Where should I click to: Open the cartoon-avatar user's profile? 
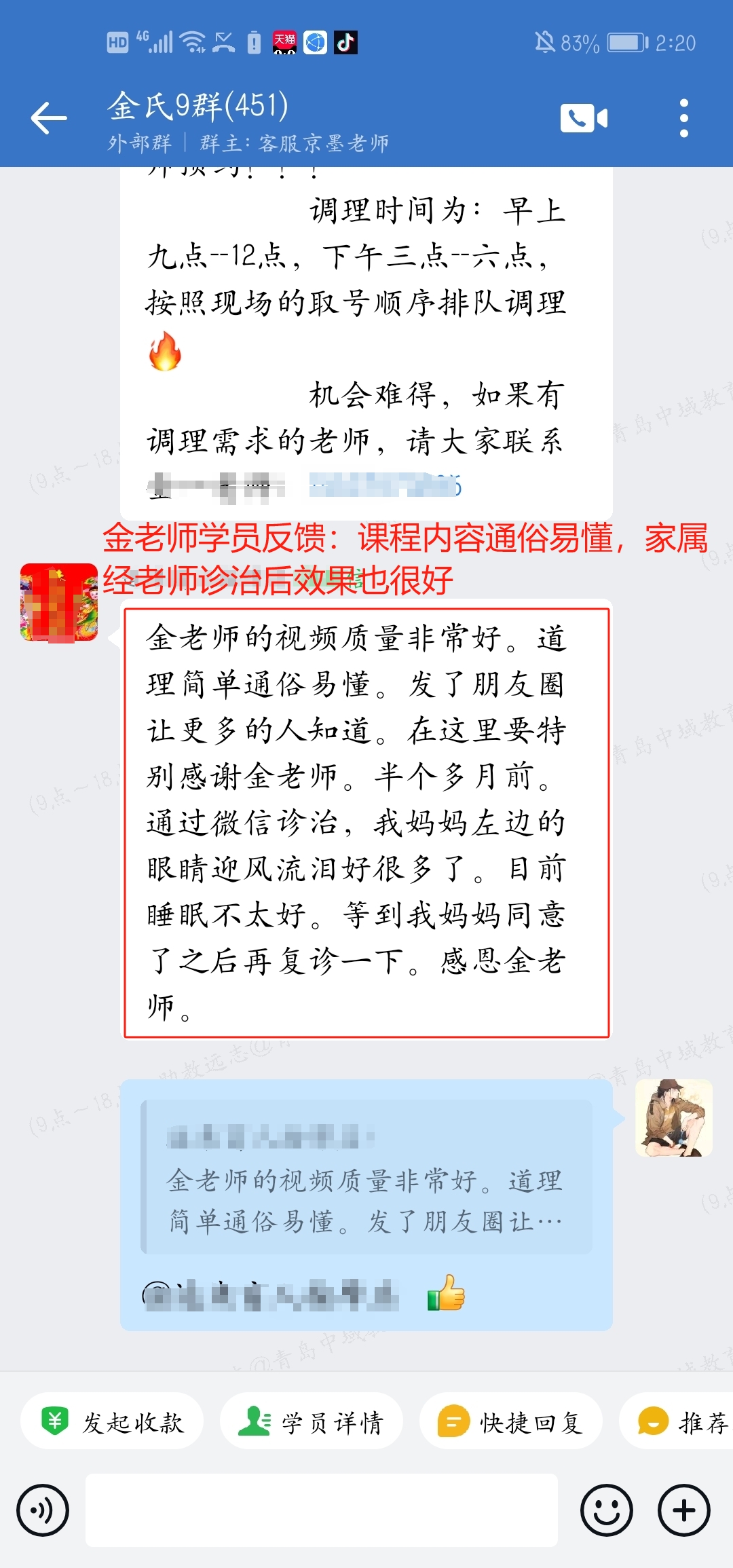(x=673, y=1118)
